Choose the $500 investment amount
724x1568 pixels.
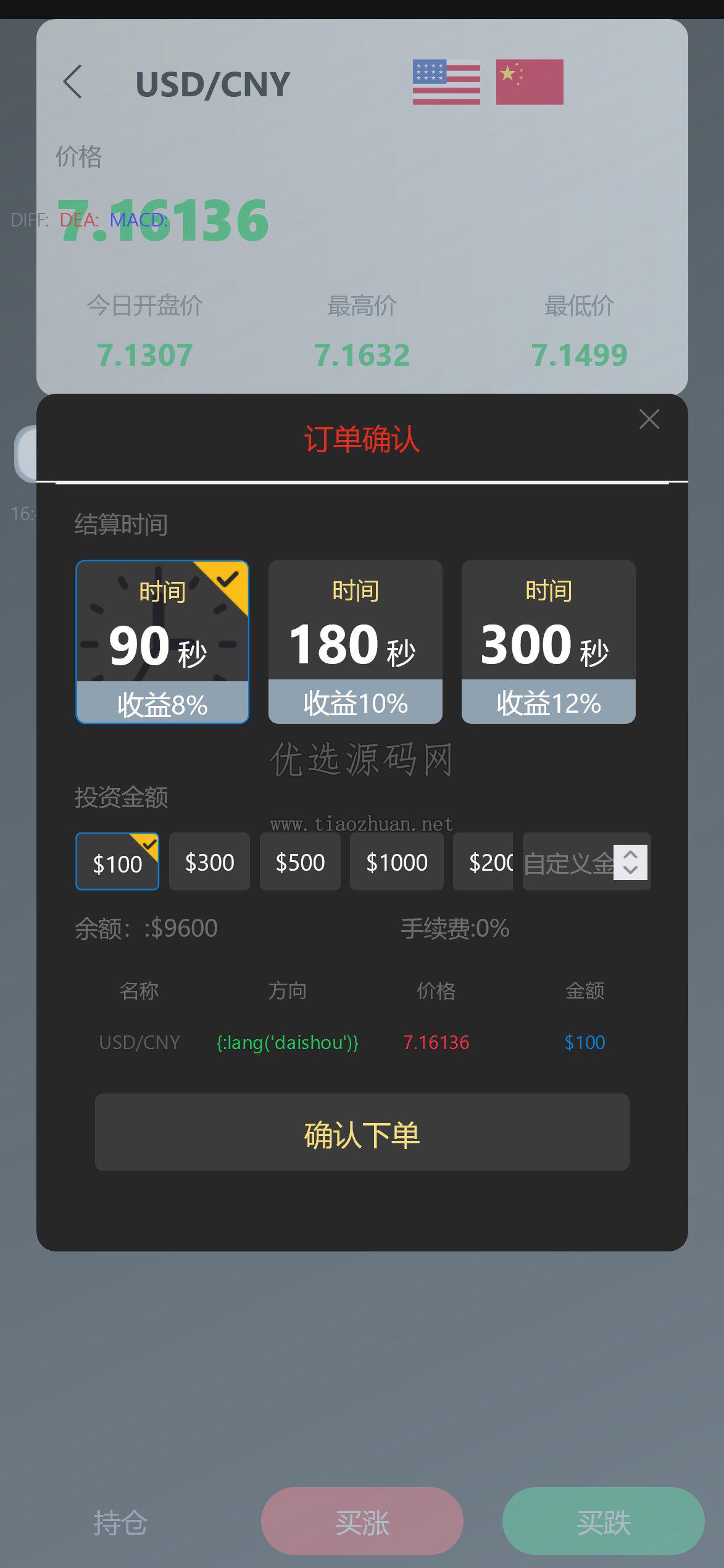(x=300, y=861)
